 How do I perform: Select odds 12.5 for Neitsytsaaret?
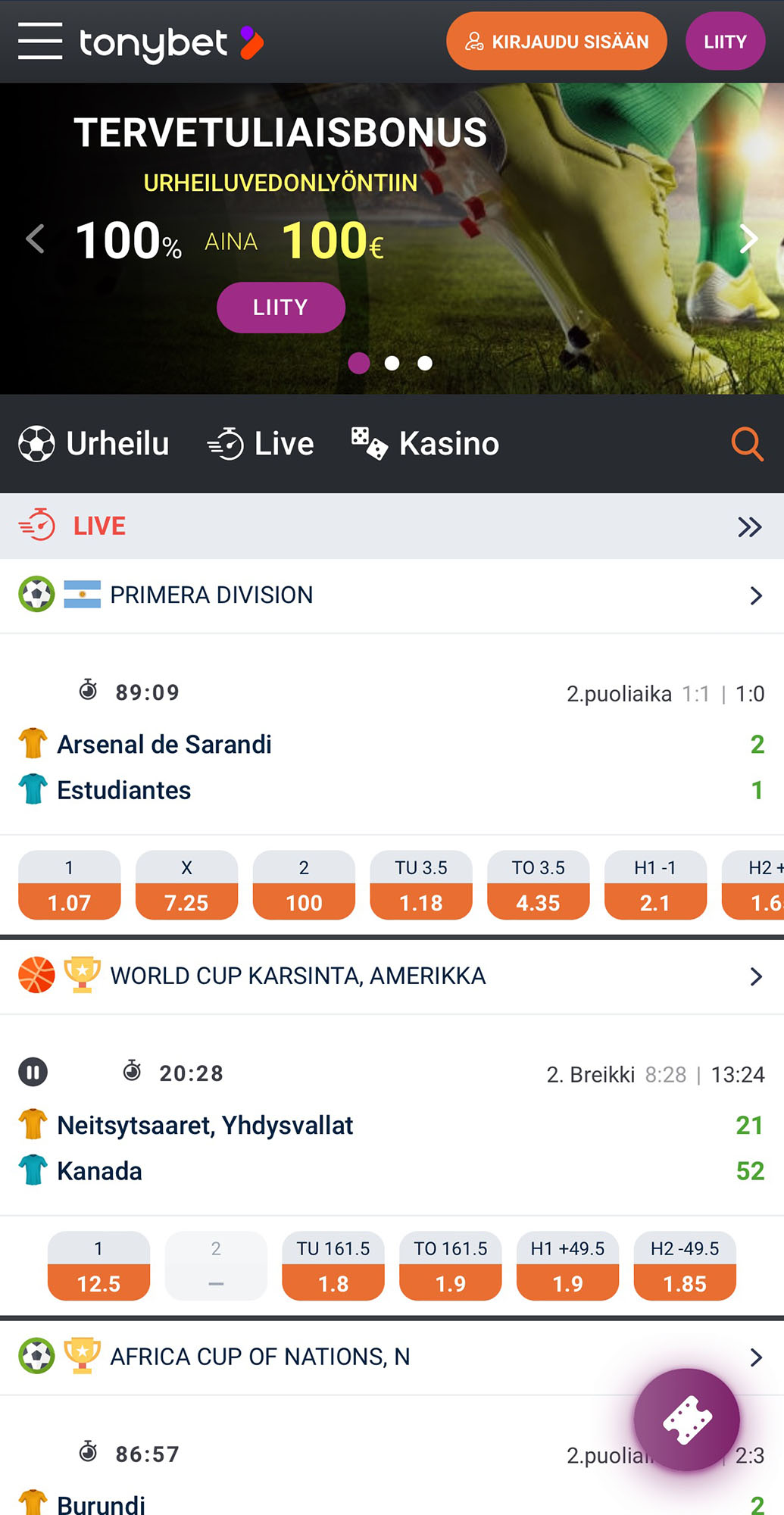[x=98, y=1267]
